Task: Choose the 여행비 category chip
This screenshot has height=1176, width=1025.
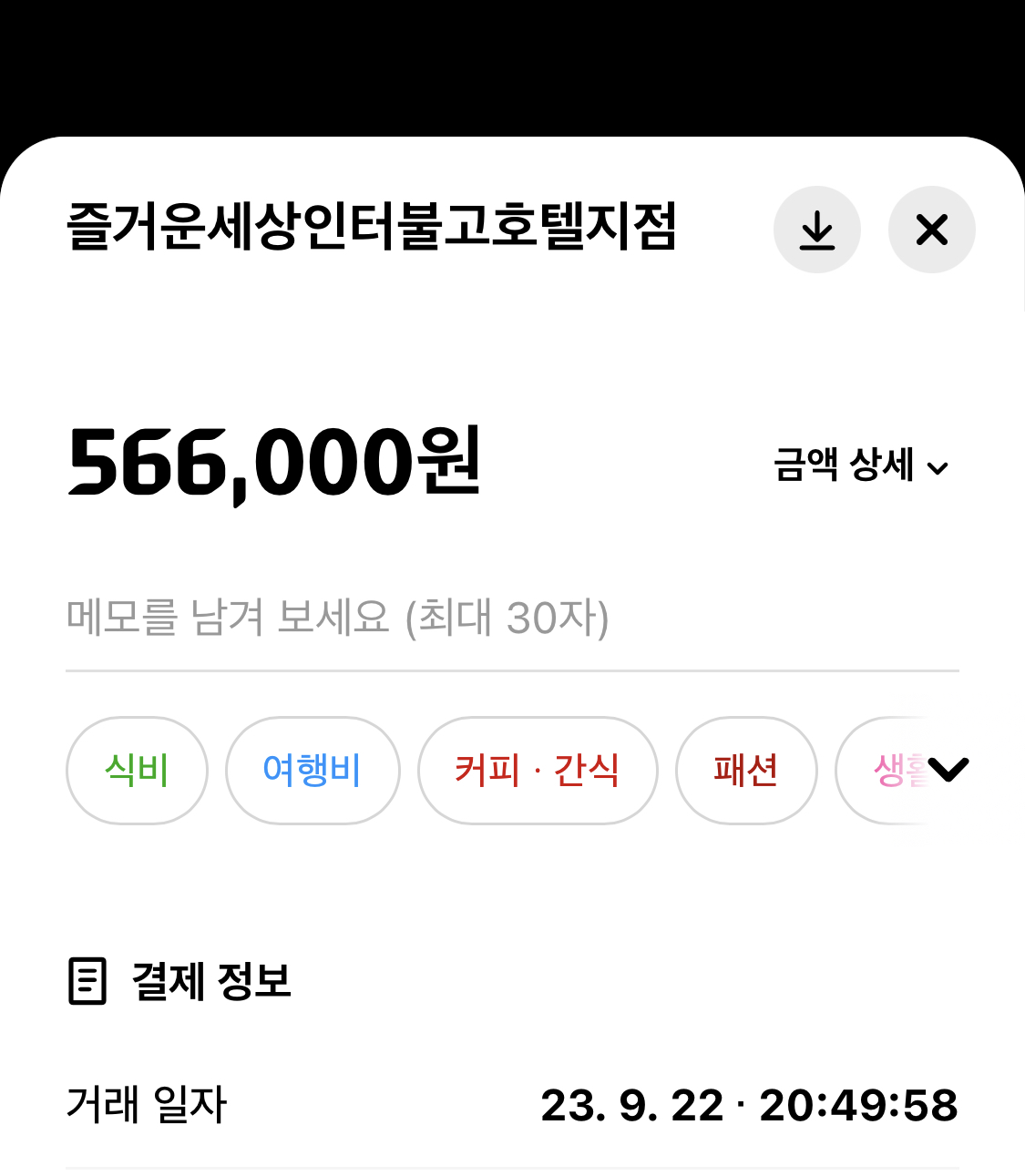Action: click(312, 771)
